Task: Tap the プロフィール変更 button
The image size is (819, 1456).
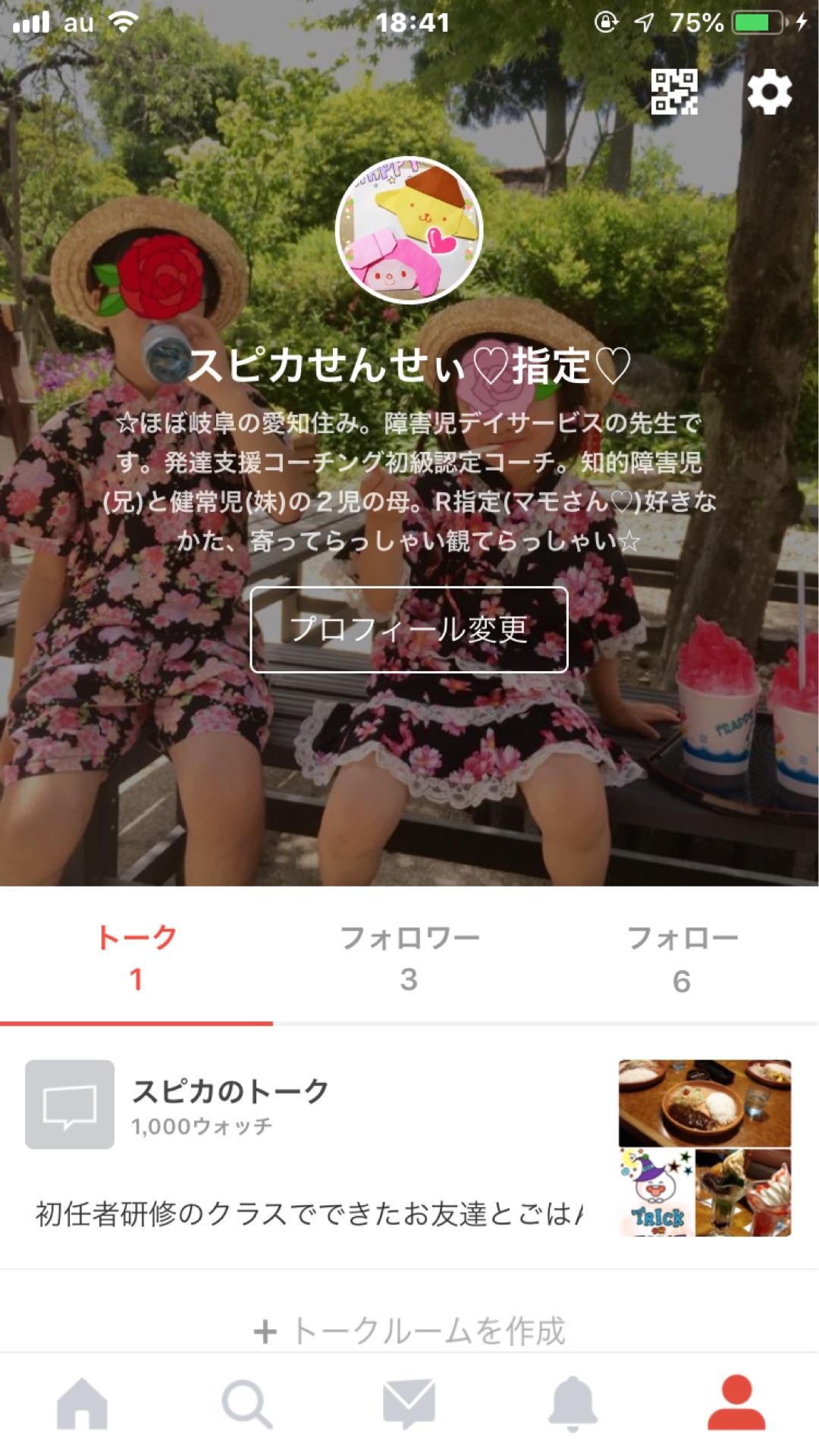Action: 409,630
